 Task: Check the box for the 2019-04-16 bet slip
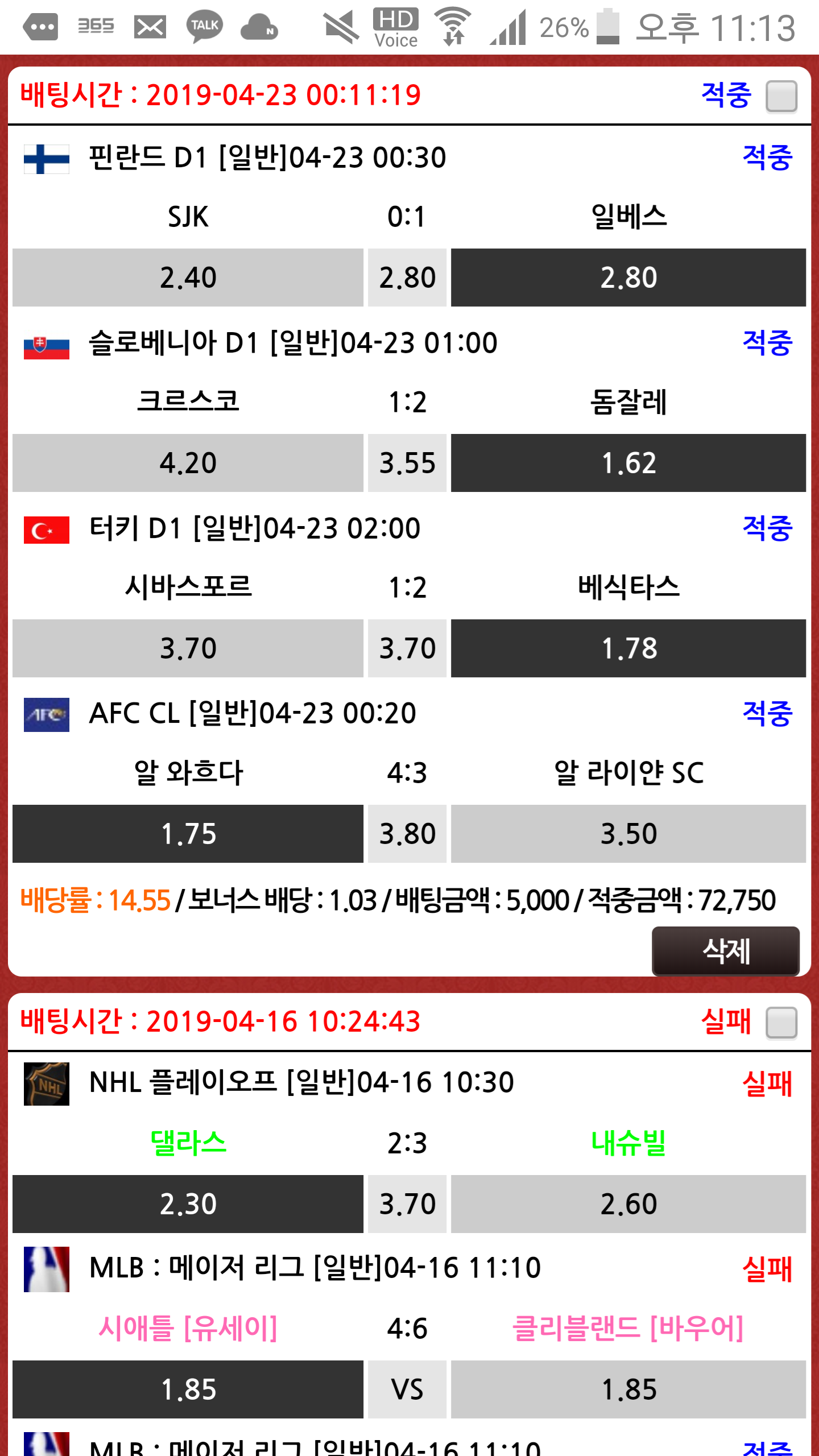pyautogui.click(x=781, y=1022)
